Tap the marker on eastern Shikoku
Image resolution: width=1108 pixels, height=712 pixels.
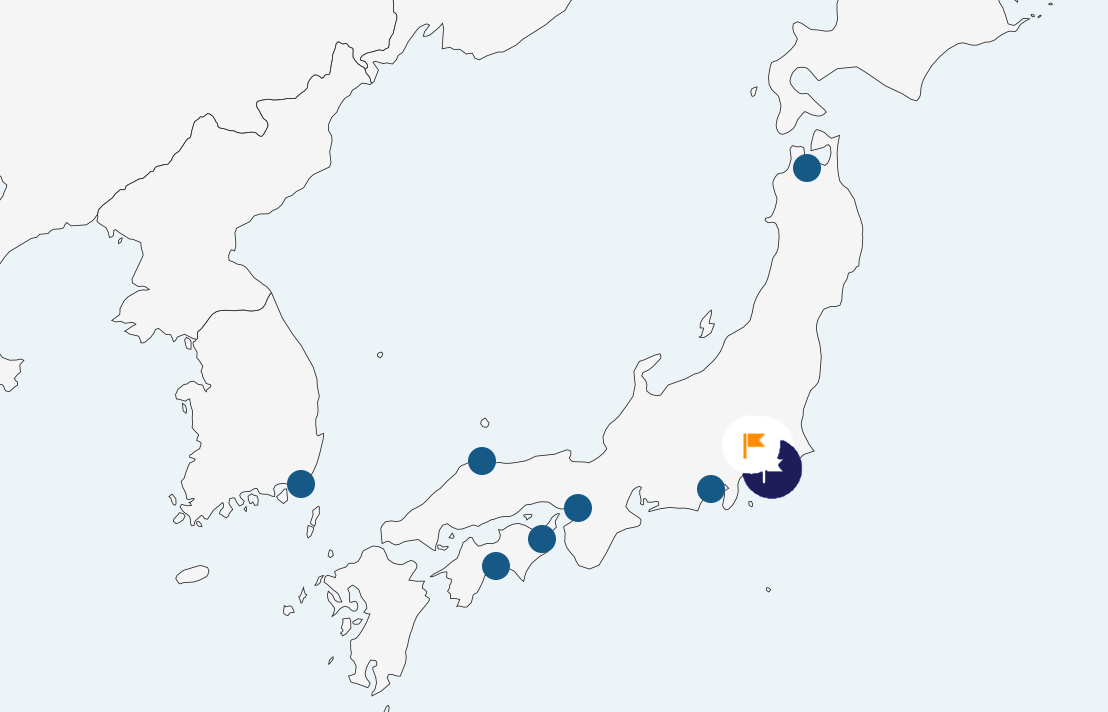tap(542, 539)
